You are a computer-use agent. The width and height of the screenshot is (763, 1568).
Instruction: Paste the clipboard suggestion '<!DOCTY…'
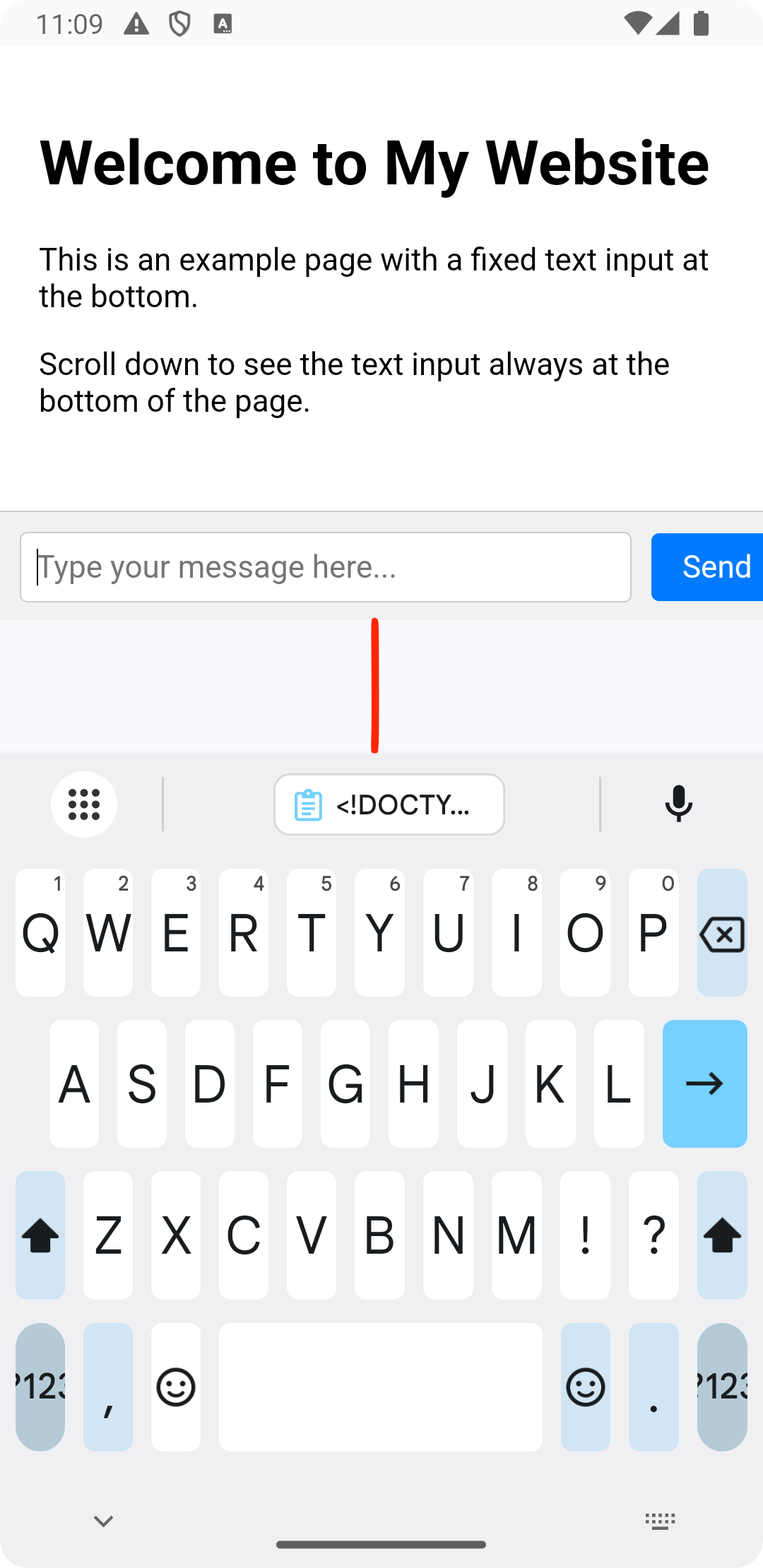tap(389, 804)
